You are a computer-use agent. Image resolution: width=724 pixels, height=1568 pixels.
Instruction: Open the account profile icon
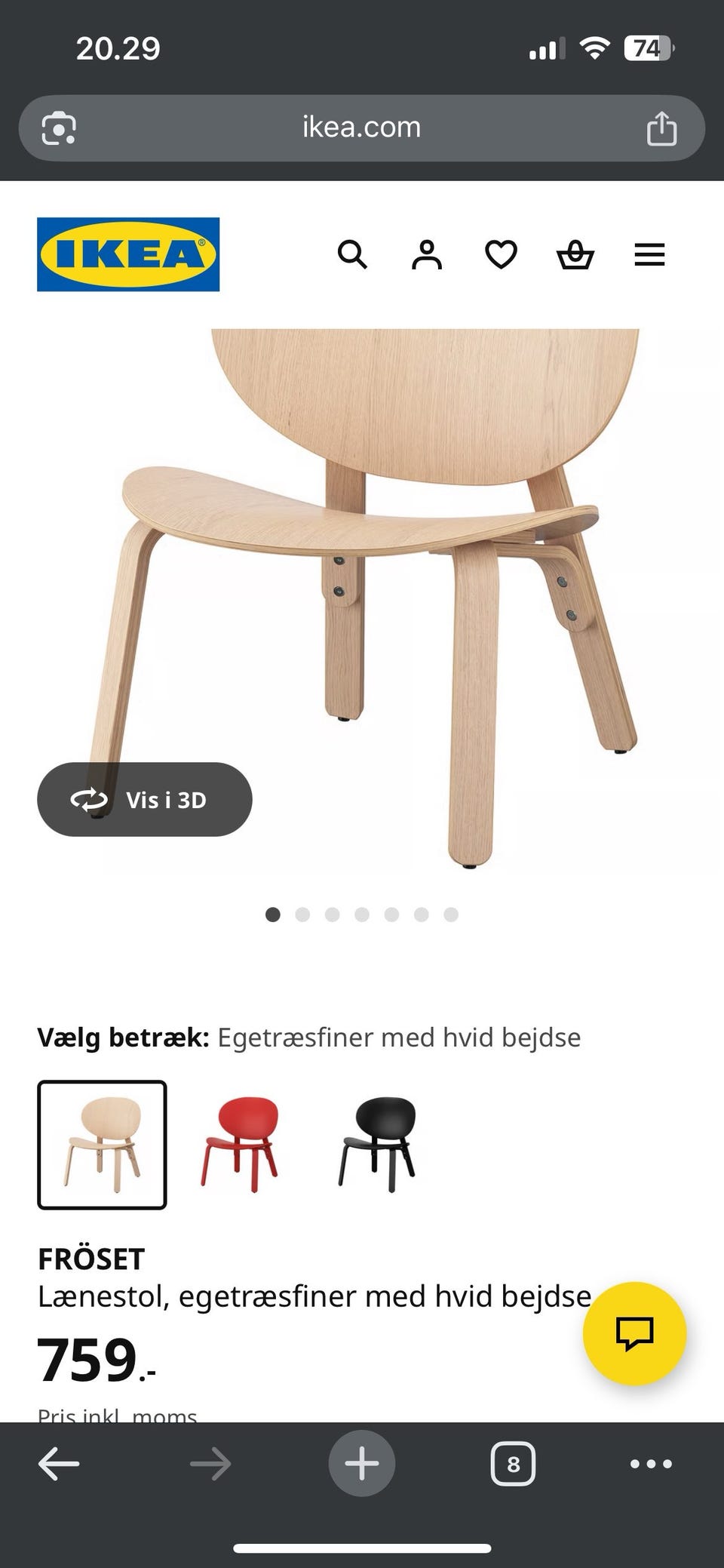point(426,255)
